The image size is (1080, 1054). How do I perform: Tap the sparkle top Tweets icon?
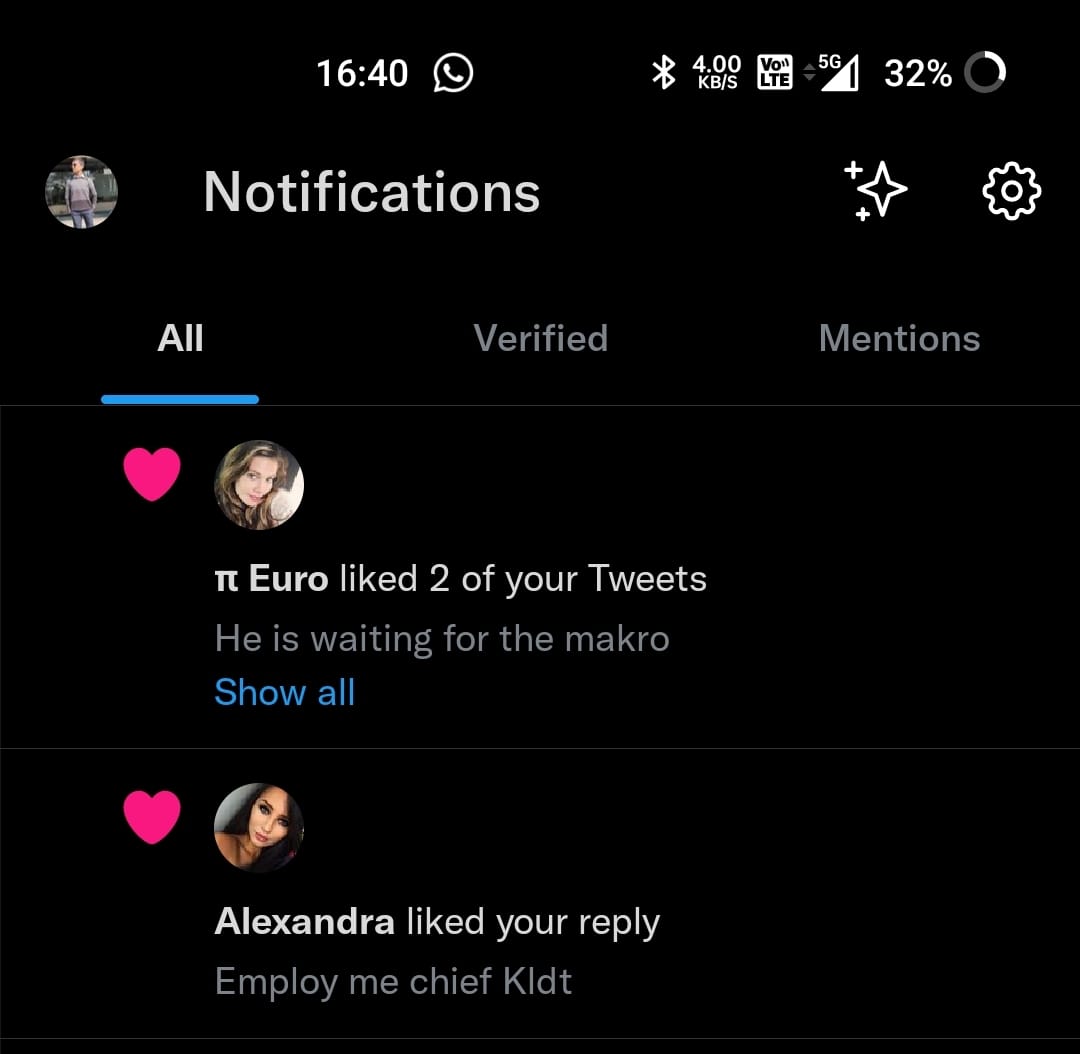[x=875, y=190]
